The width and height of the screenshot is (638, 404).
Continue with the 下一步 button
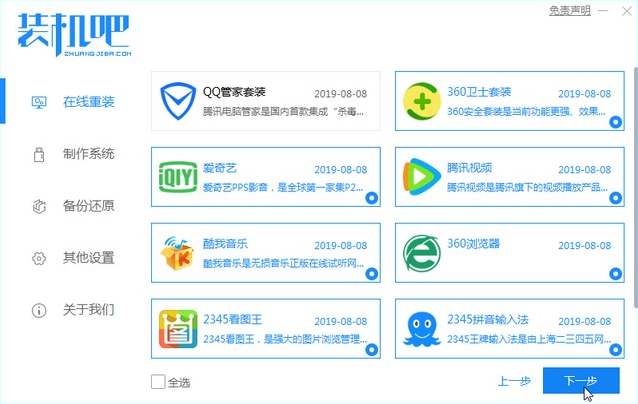580,382
